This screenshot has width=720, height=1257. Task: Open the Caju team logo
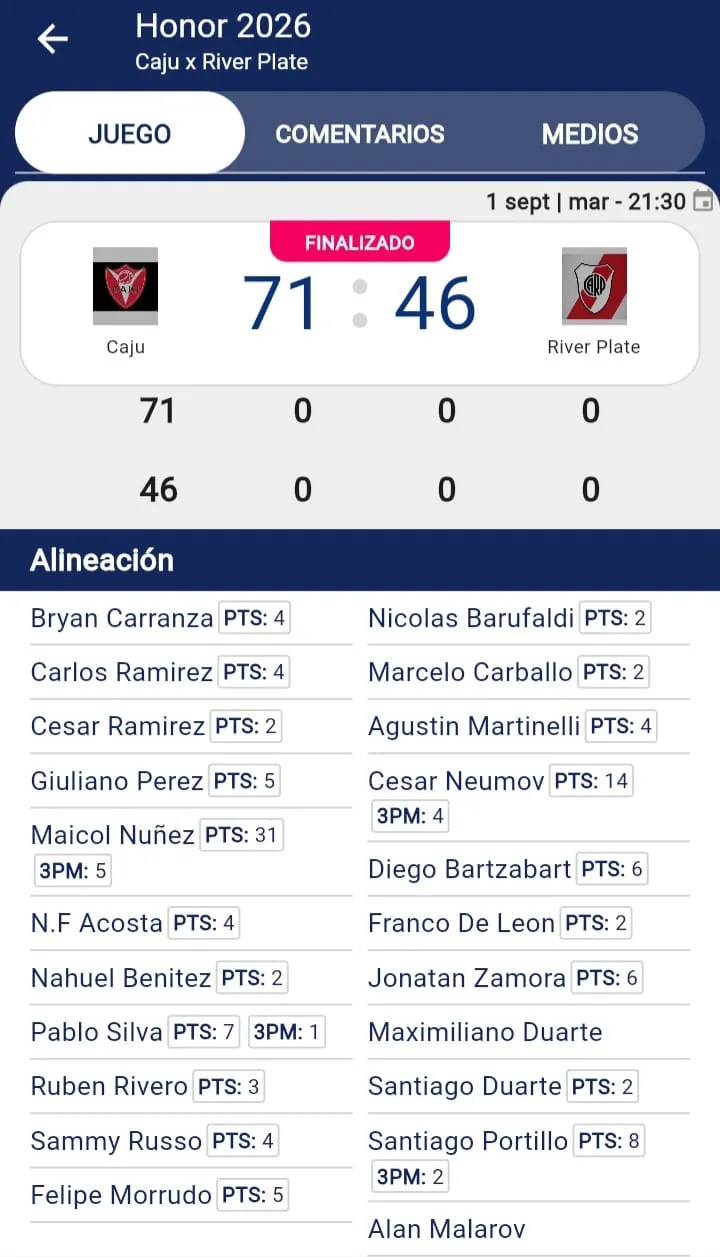125,286
